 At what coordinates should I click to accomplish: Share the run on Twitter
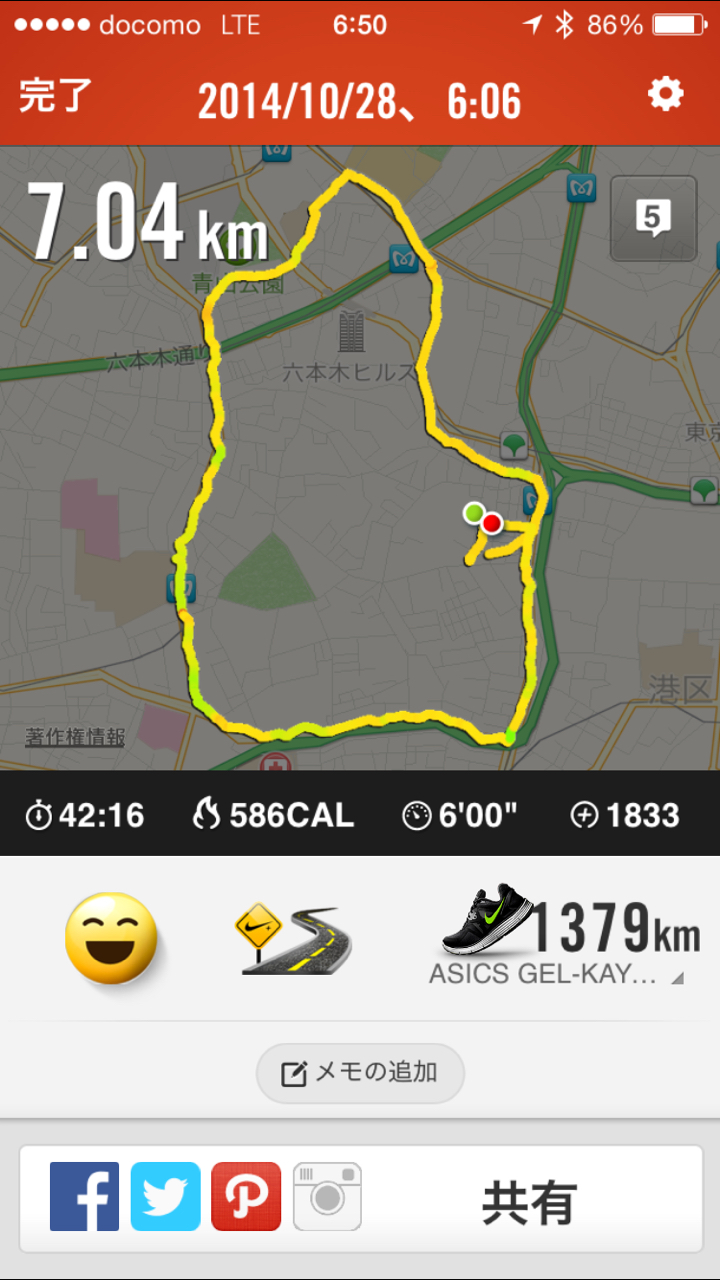(x=165, y=1196)
